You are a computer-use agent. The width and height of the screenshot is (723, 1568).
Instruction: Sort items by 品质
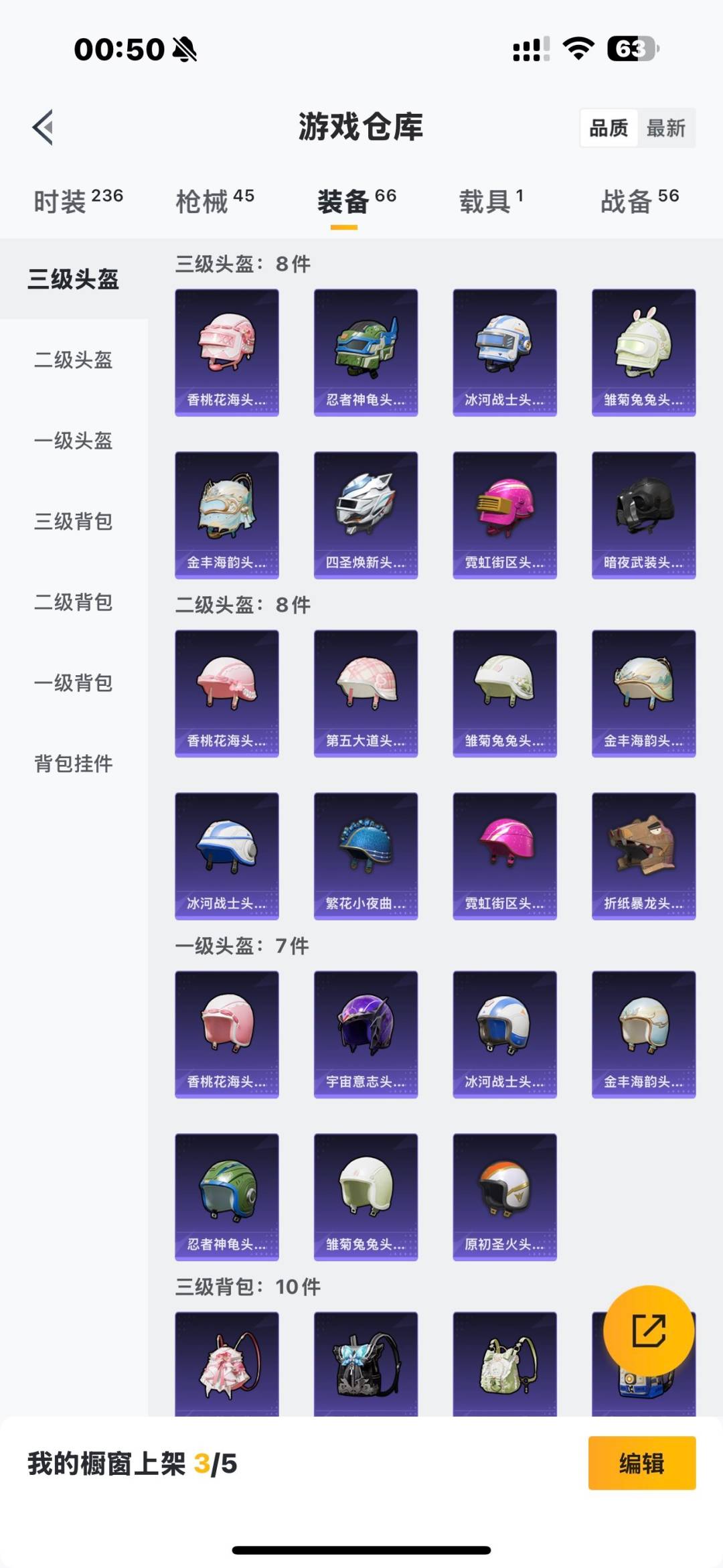pos(609,128)
